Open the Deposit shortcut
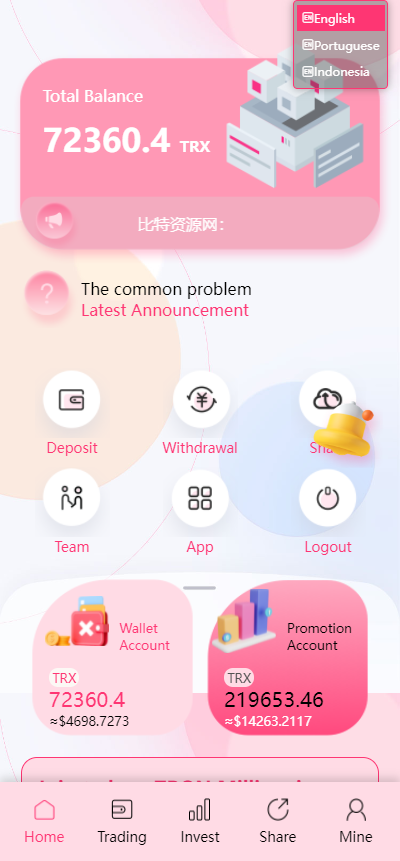This screenshot has height=861, width=400. 71,413
